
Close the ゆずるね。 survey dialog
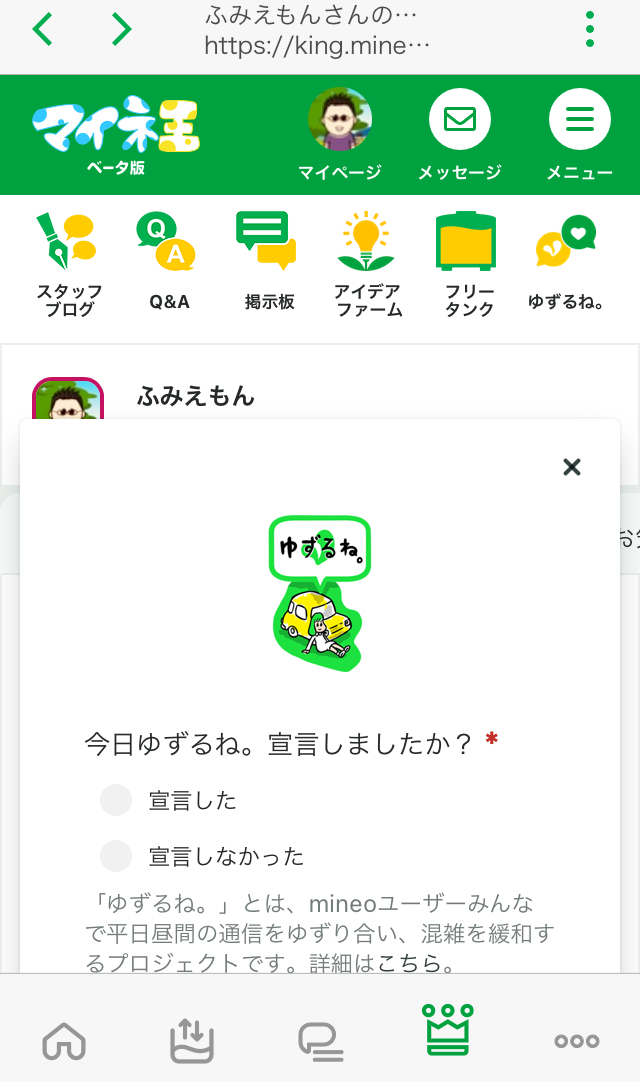(x=572, y=467)
